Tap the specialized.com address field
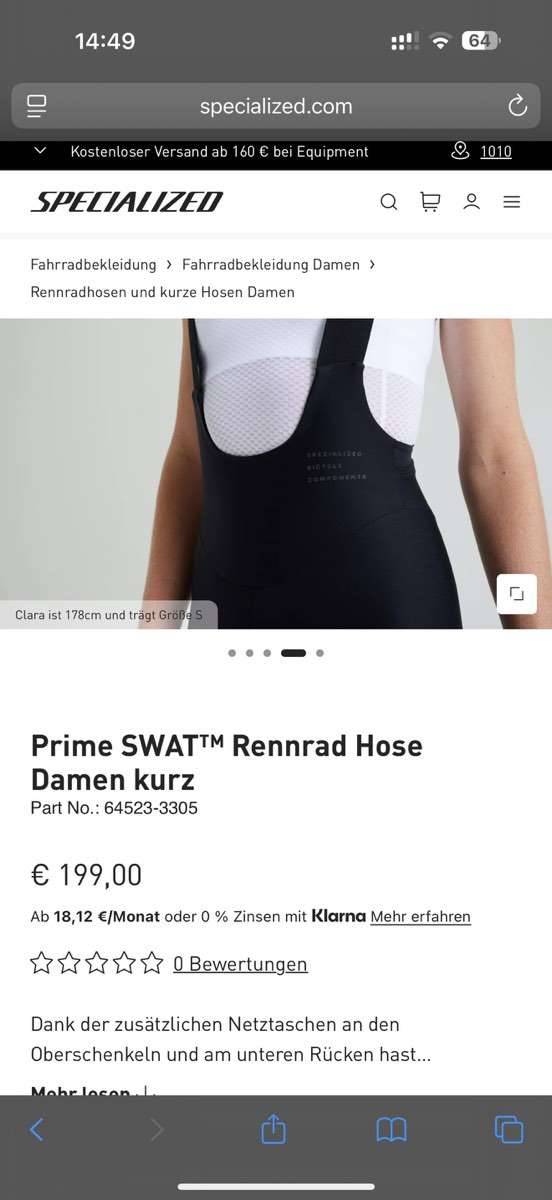Image resolution: width=552 pixels, height=1200 pixels. 276,106
